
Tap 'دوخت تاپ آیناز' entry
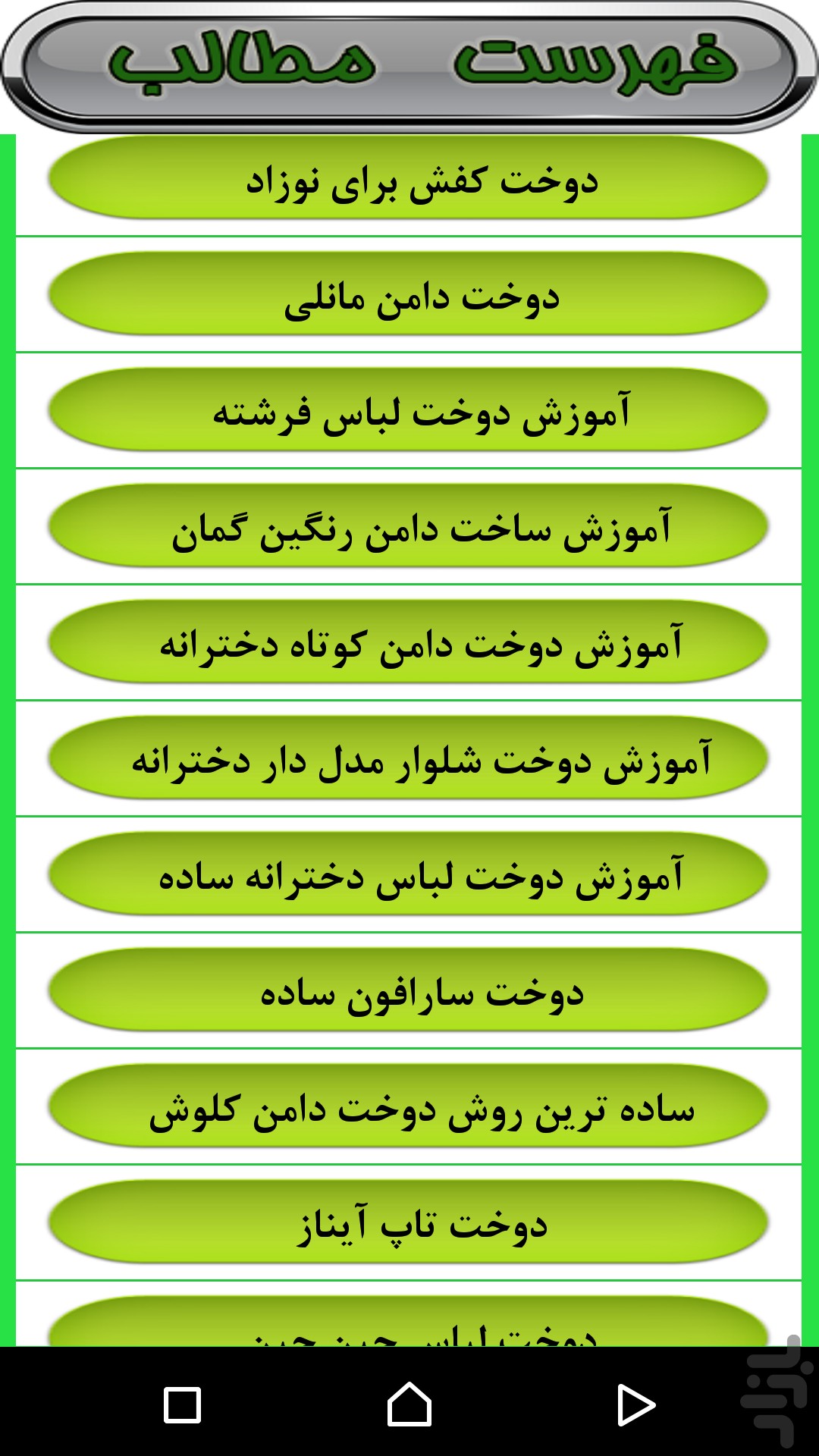click(409, 1222)
